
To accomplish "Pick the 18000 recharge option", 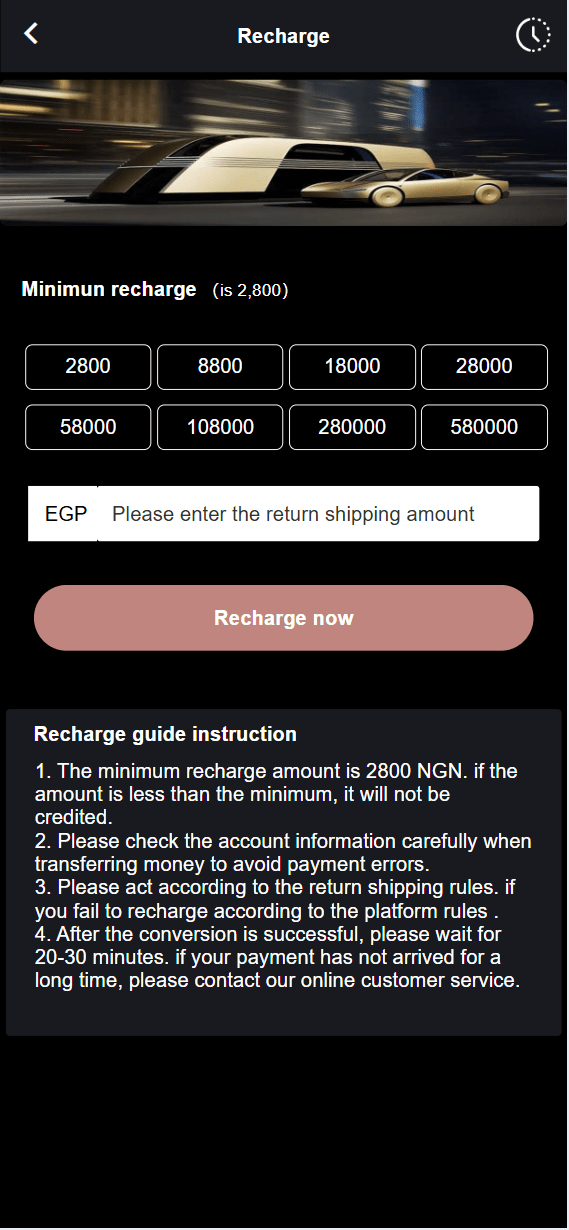I will (x=352, y=367).
